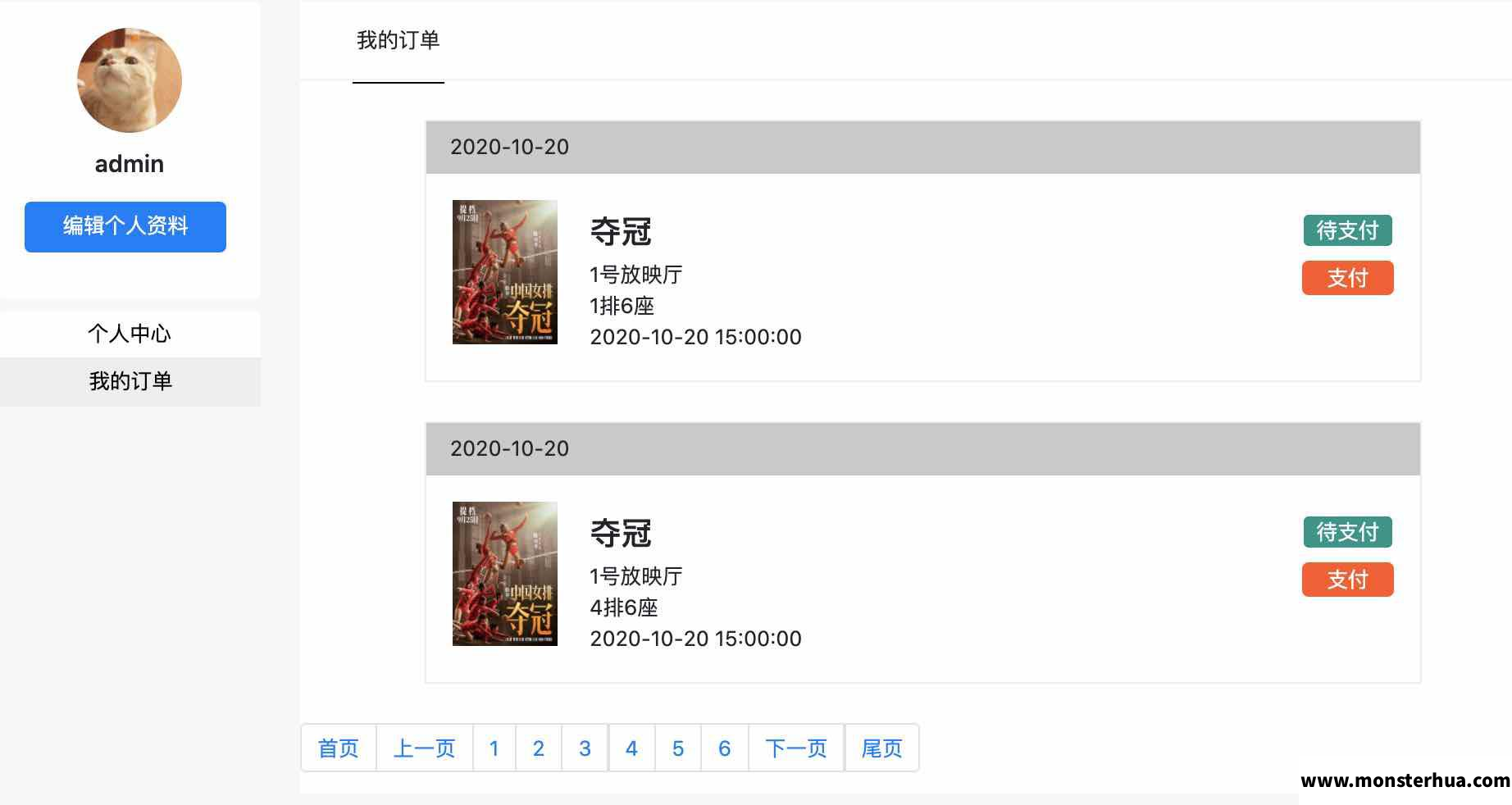
Task: Open 个人中心 in the sidebar
Action: (130, 334)
